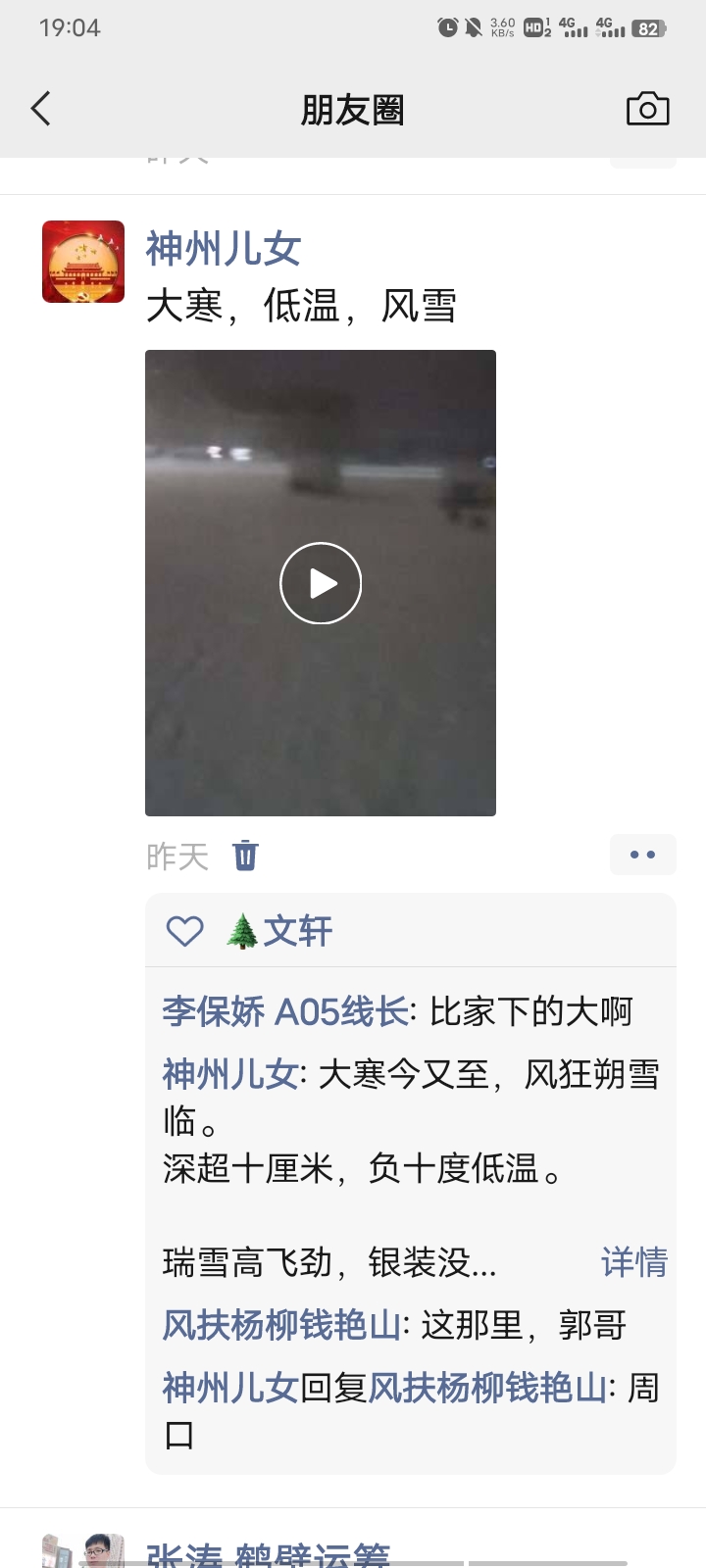Open the like and comment menu (two dots)
Viewport: 706px width, 1568px height.
(x=642, y=855)
